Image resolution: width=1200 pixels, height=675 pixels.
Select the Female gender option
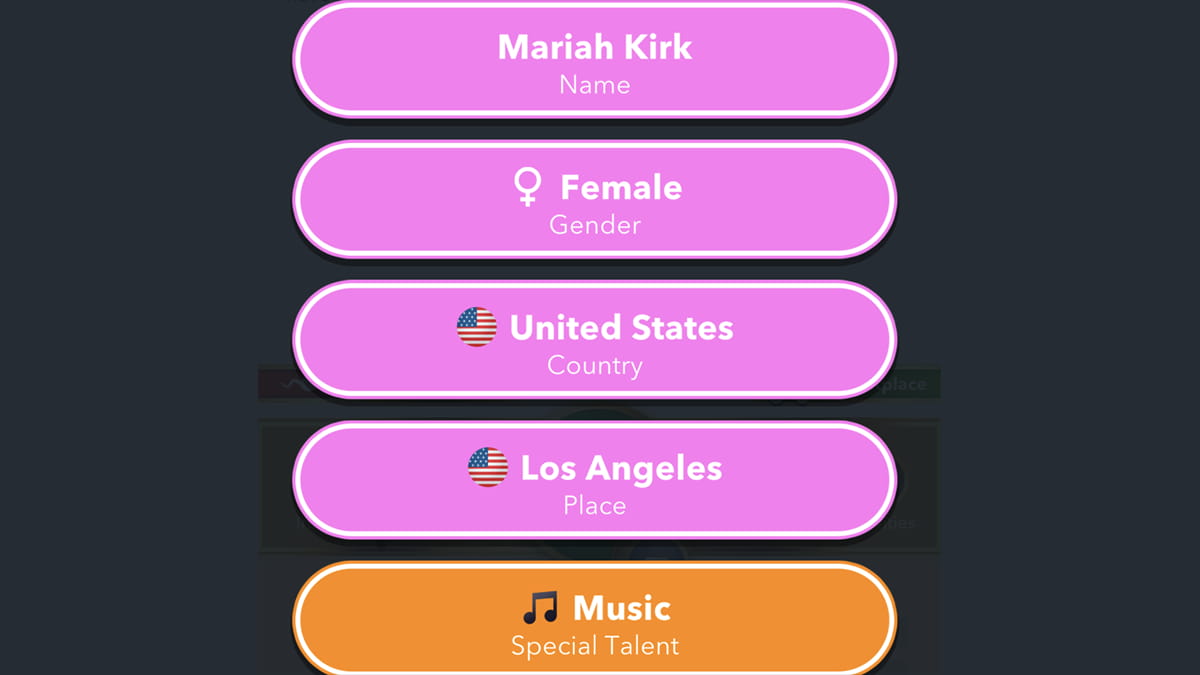click(x=594, y=200)
